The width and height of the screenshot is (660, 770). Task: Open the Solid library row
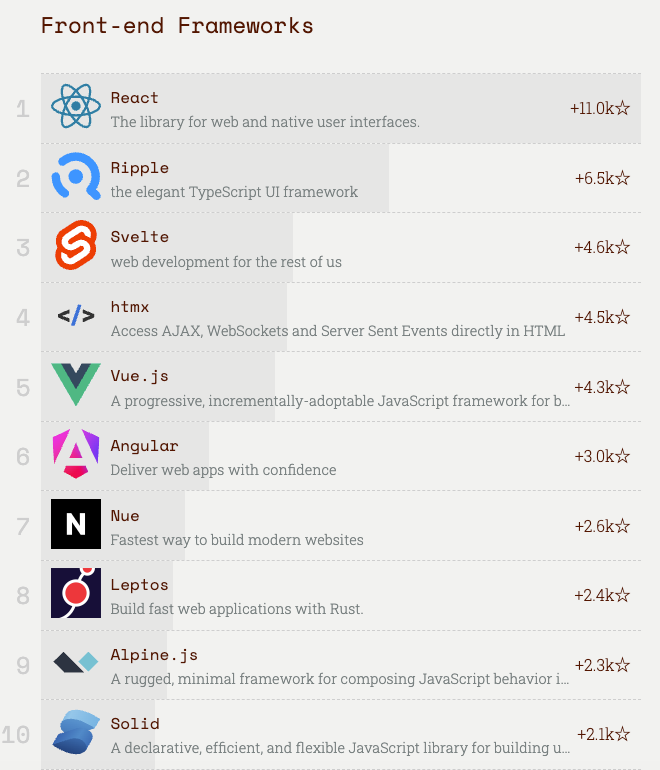tap(135, 724)
